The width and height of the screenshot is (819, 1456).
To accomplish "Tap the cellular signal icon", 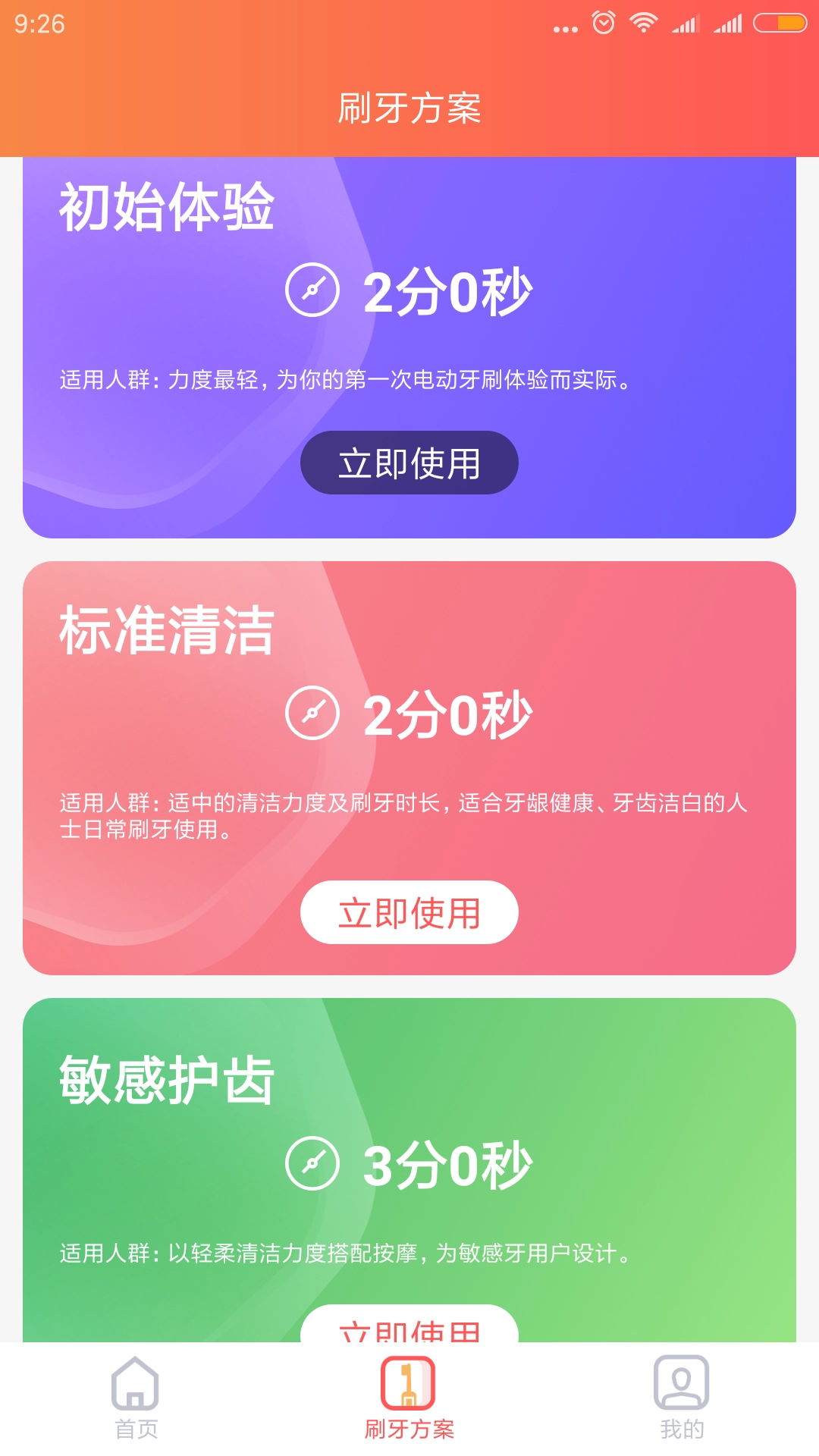I will click(x=686, y=22).
